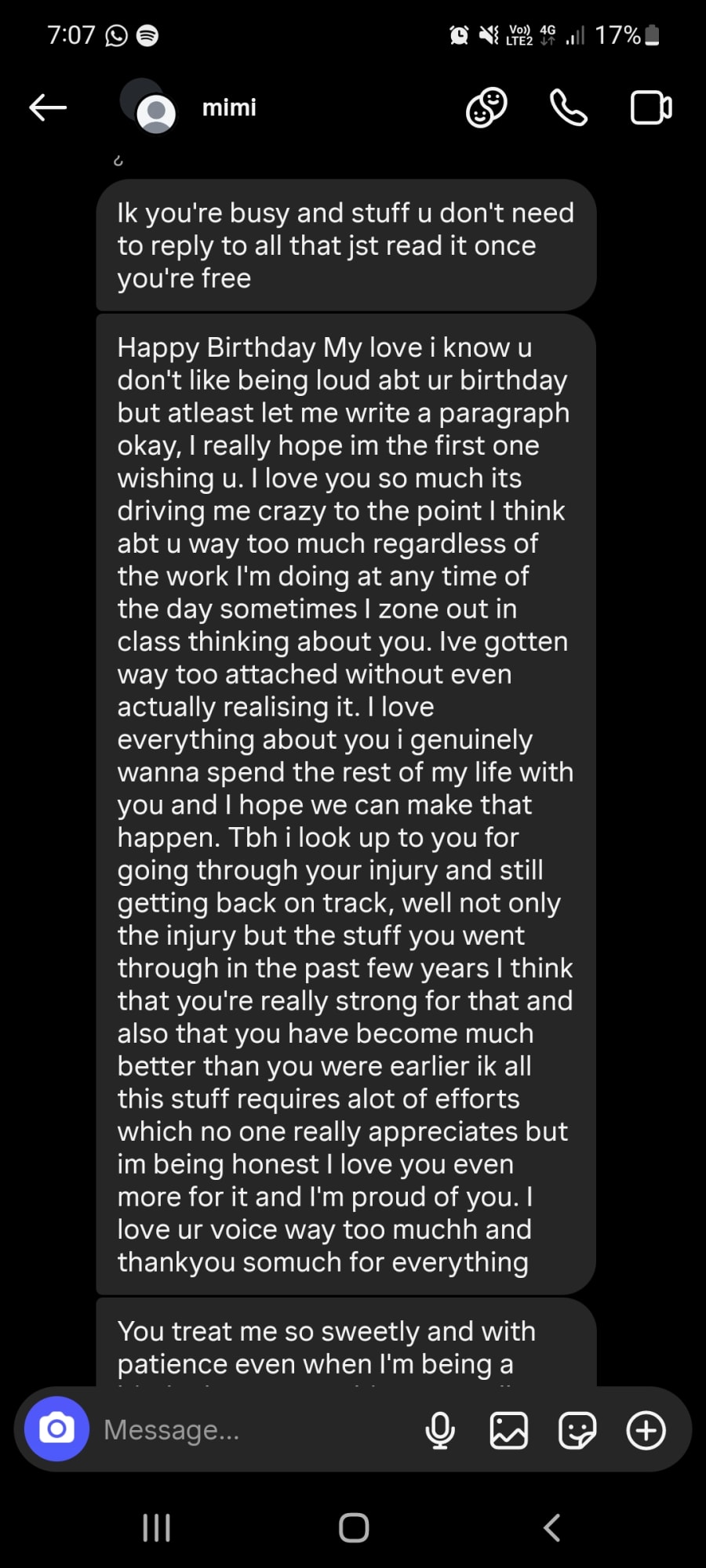This screenshot has height=1568, width=706.
Task: Open the camera from the message bar
Action: click(x=56, y=1428)
